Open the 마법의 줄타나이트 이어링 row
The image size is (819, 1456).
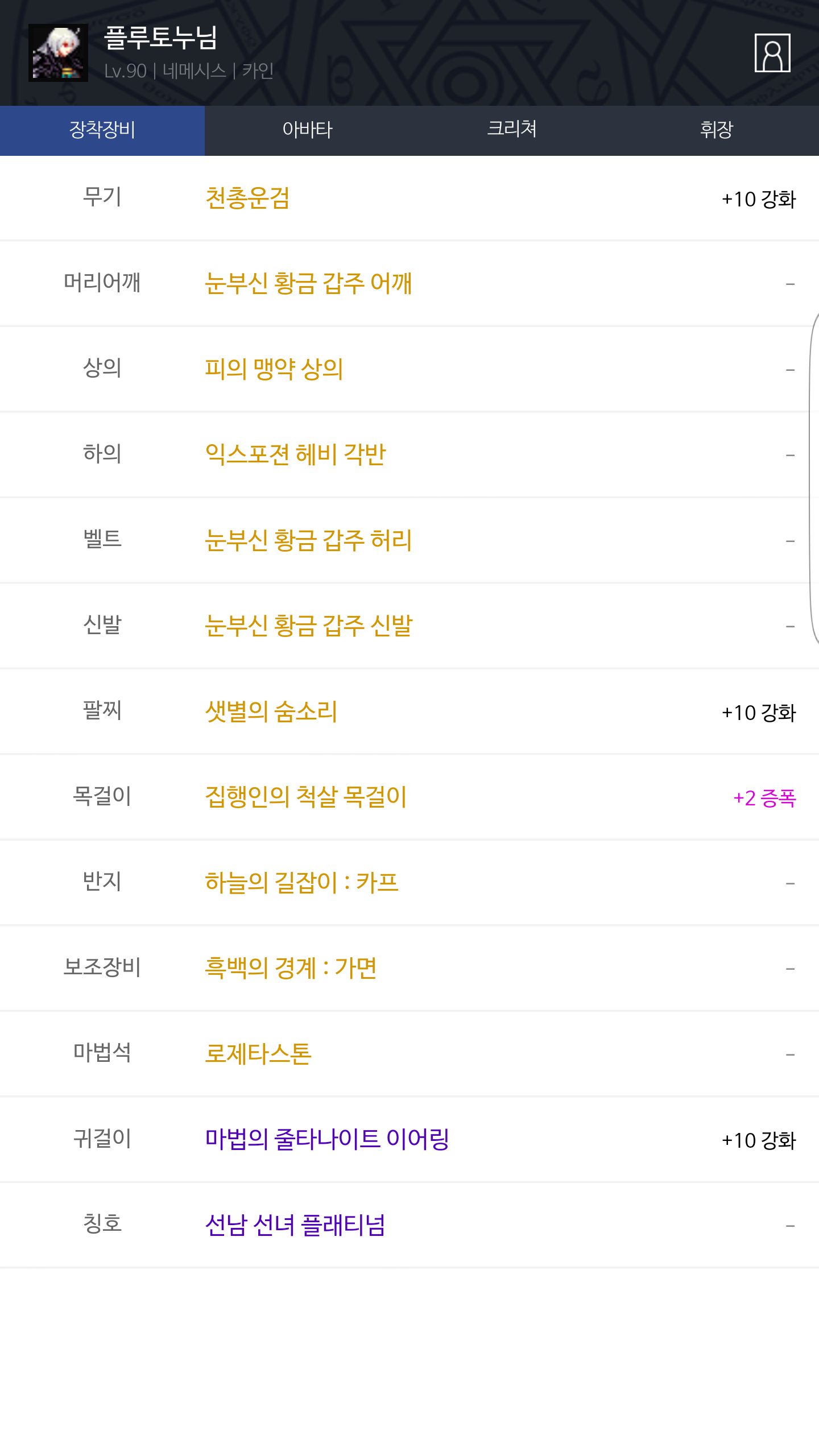pyautogui.click(x=409, y=1139)
